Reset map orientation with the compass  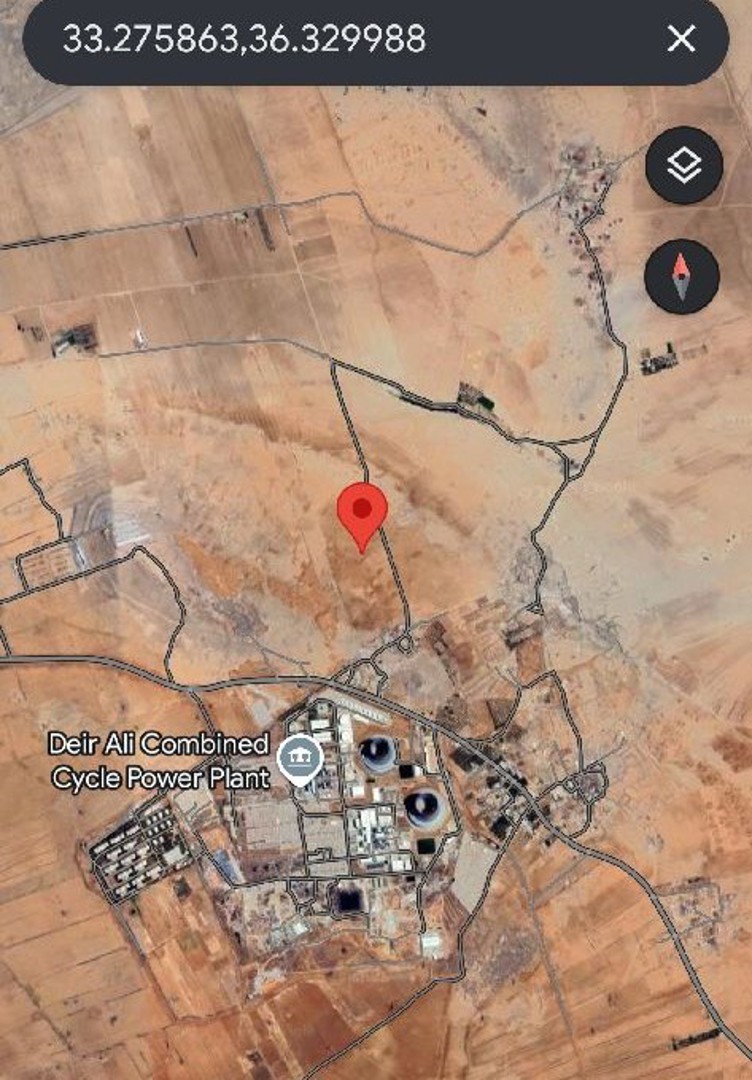pos(682,276)
